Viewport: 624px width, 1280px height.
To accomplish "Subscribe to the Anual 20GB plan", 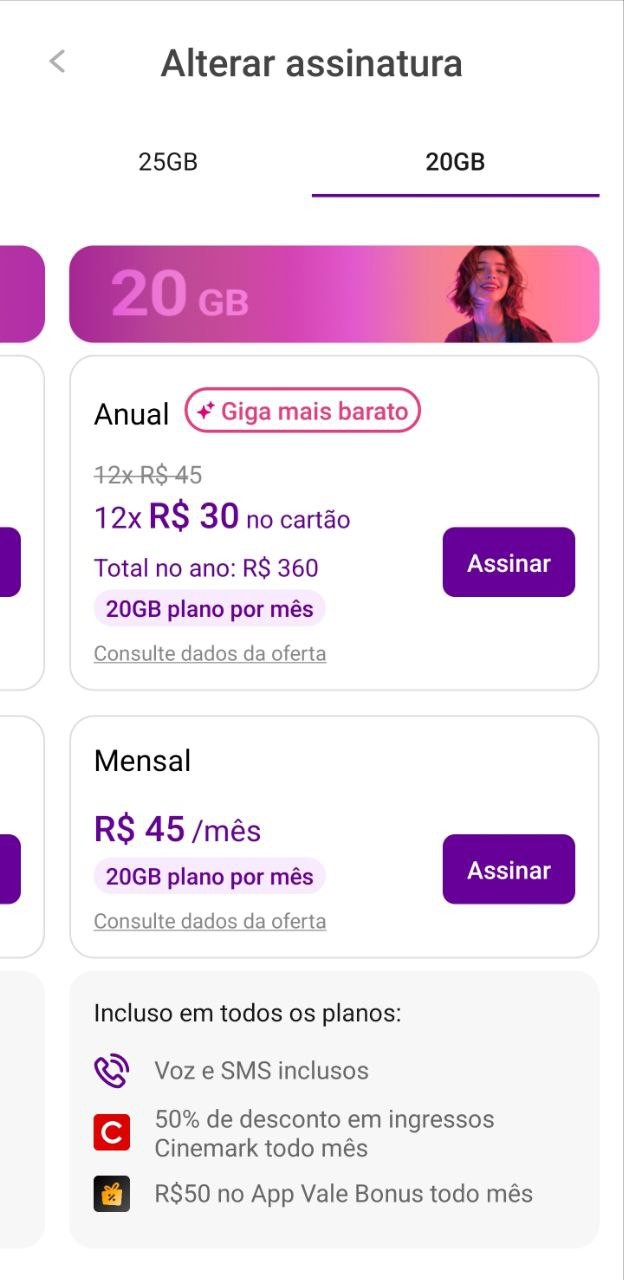I will click(x=508, y=562).
